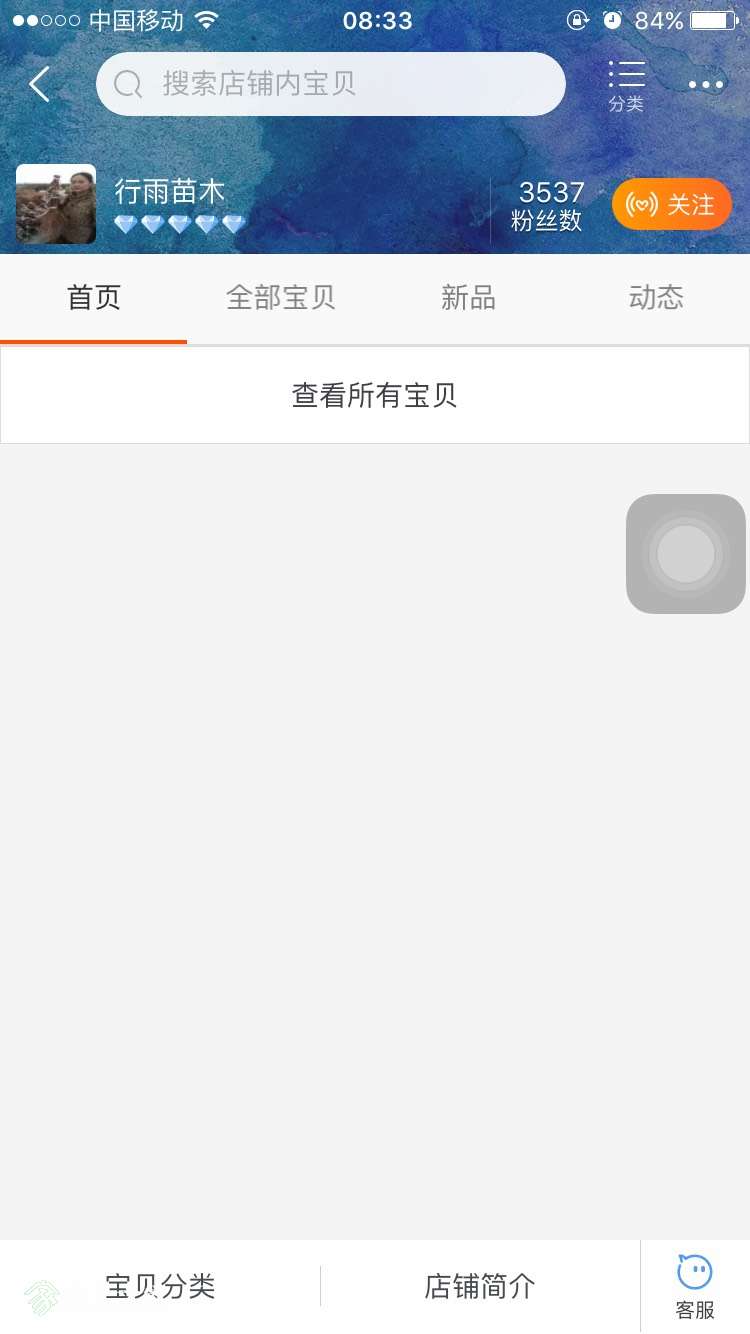The image size is (750, 1334).
Task: Select the 首页 tab
Action: pyautogui.click(x=94, y=298)
